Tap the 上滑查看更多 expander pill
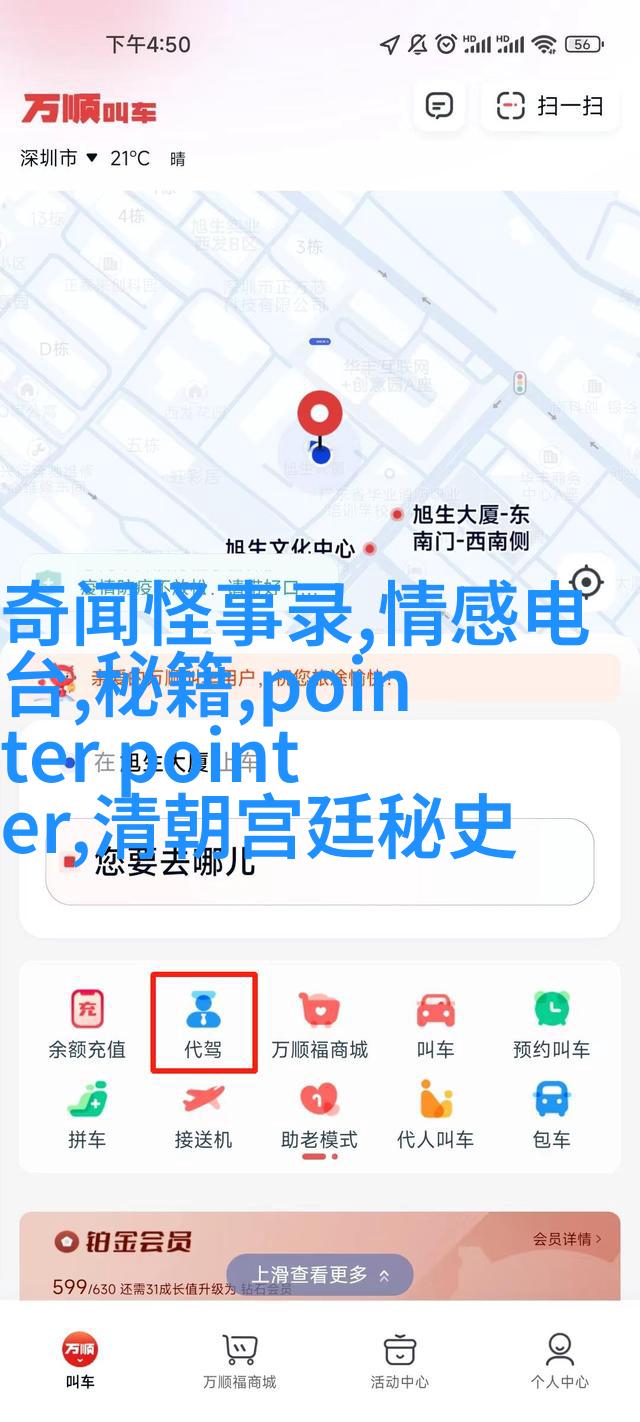Viewport: 640px width, 1422px height. (319, 1275)
